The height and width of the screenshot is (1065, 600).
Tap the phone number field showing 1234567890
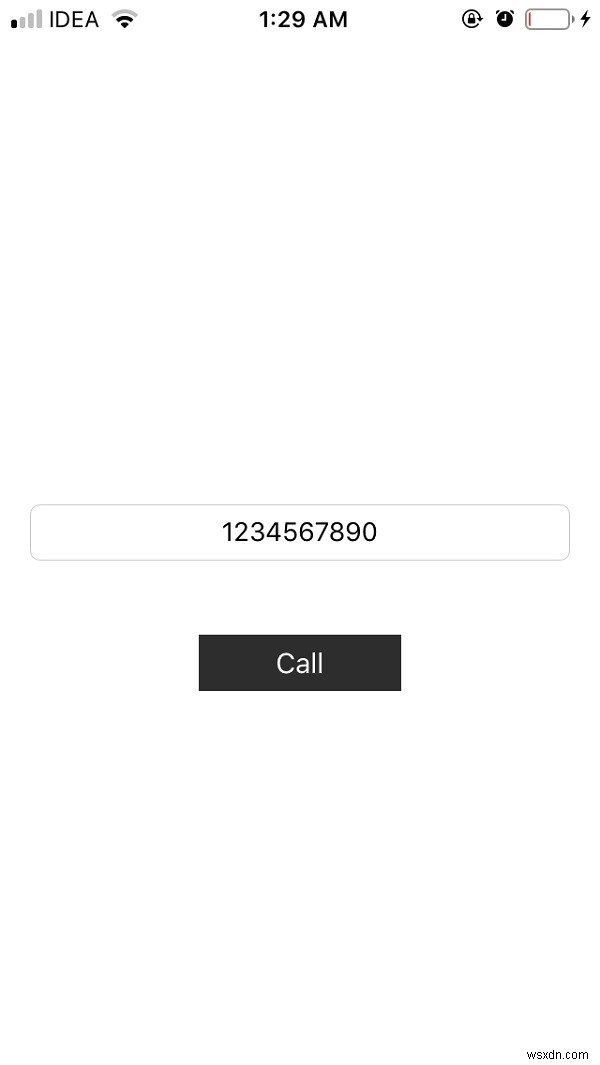coord(300,532)
